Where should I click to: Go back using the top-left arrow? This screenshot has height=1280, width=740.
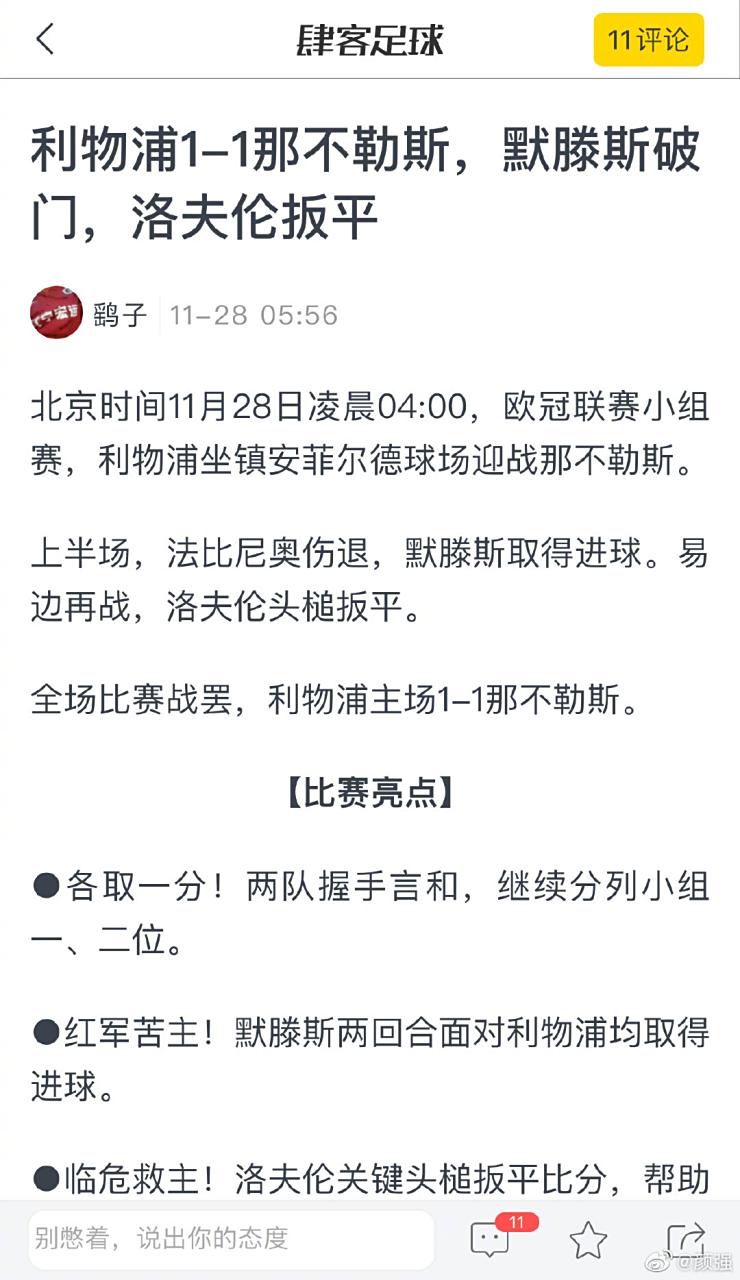[x=45, y=40]
